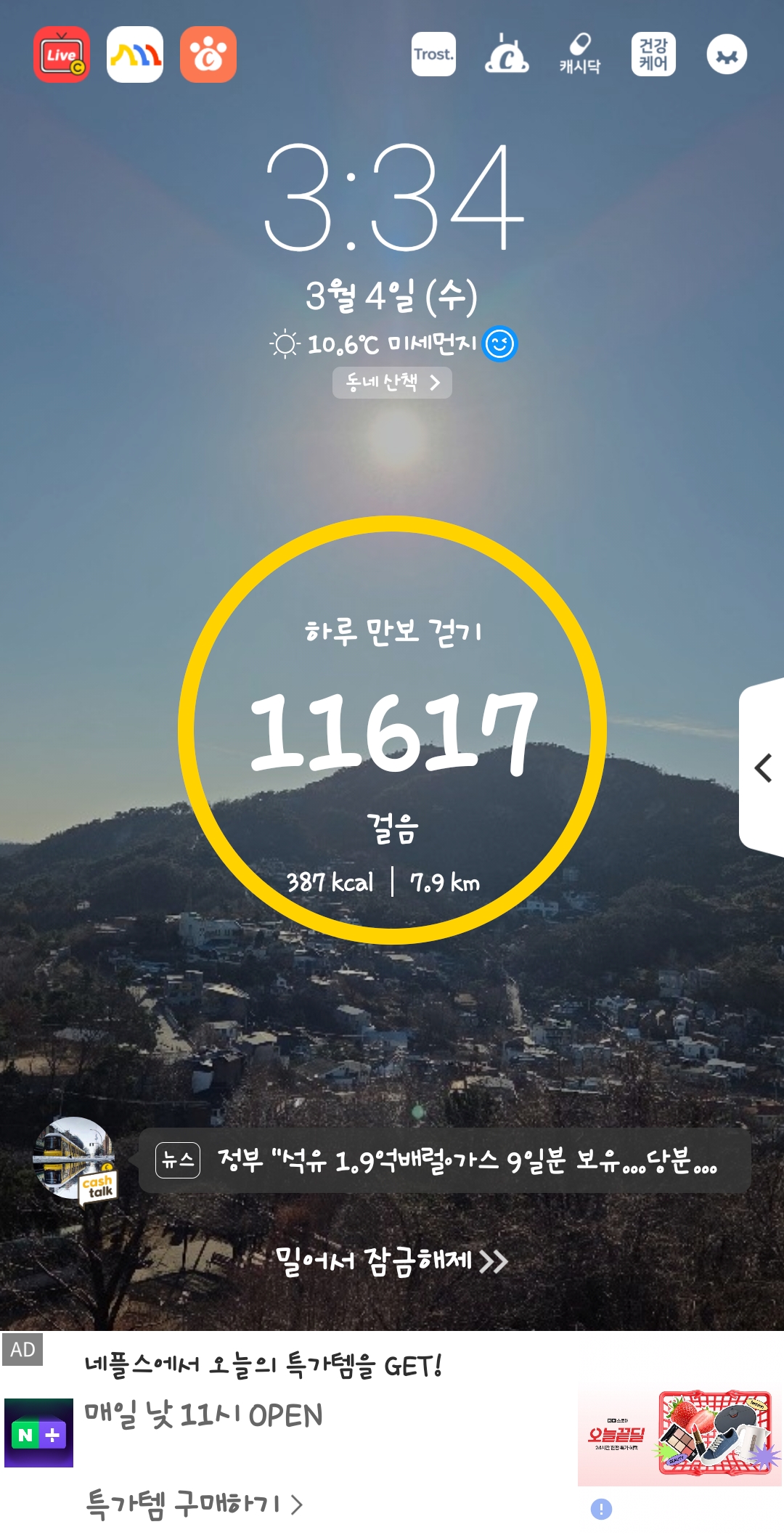The image size is (784, 1535).
Task: Open the white icon with colorful waves
Action: [135, 54]
